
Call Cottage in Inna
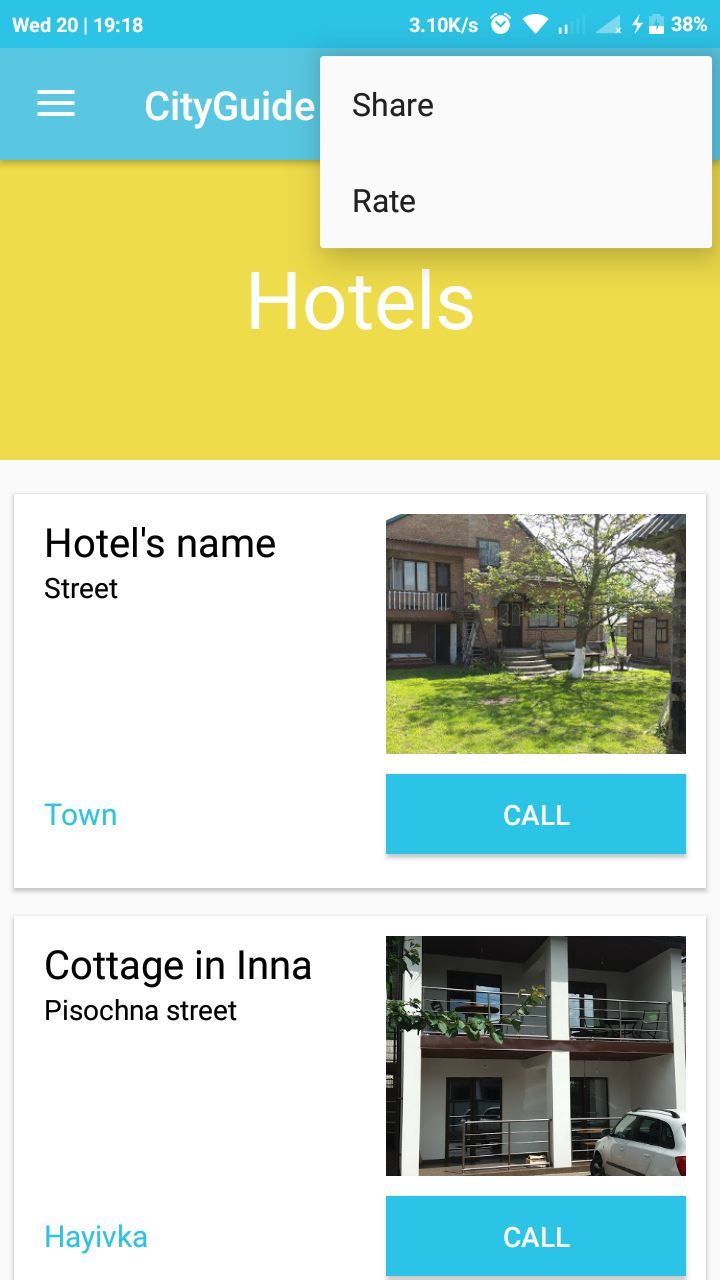coord(535,1236)
